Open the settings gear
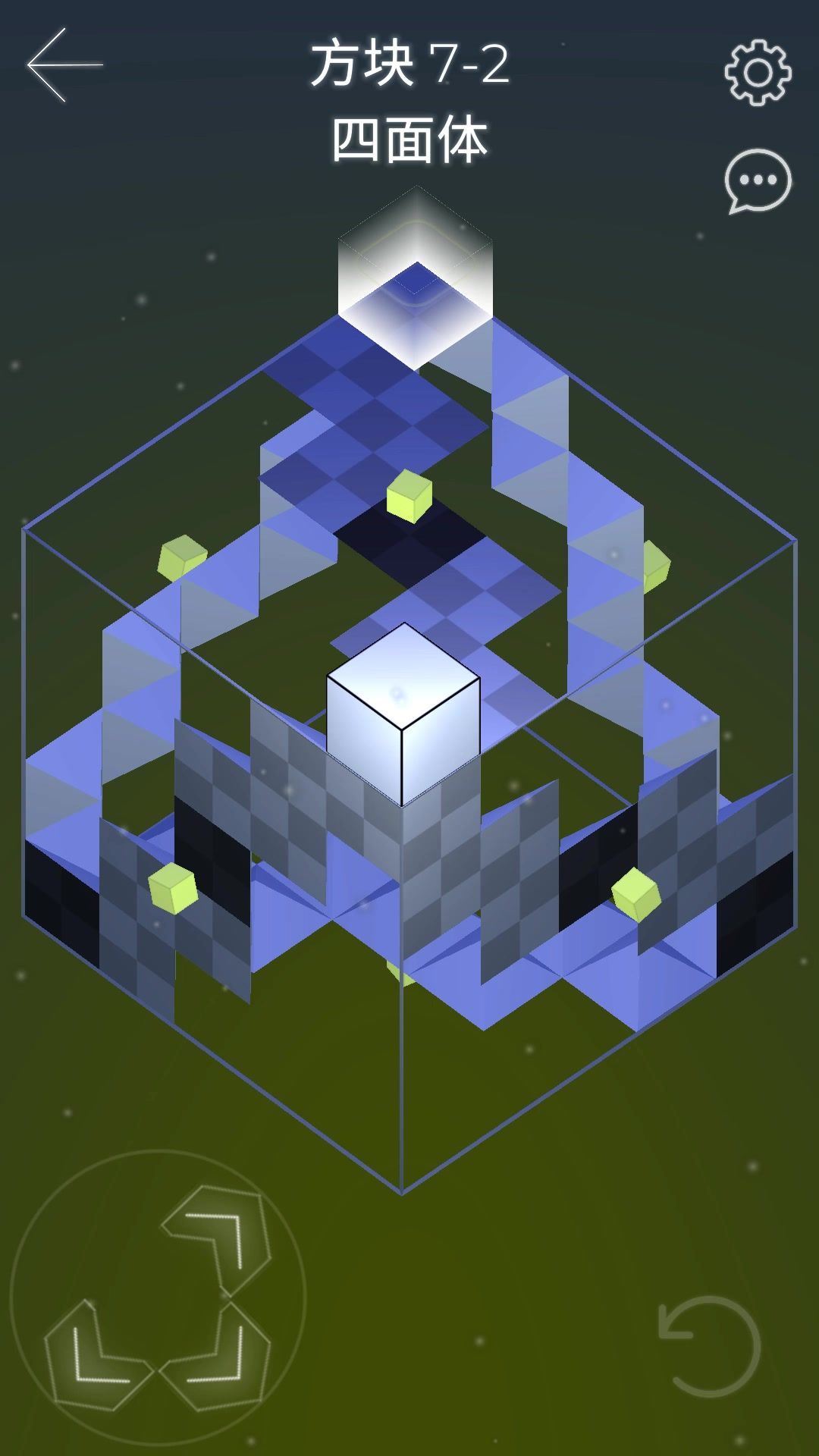The image size is (819, 1456). point(758,72)
